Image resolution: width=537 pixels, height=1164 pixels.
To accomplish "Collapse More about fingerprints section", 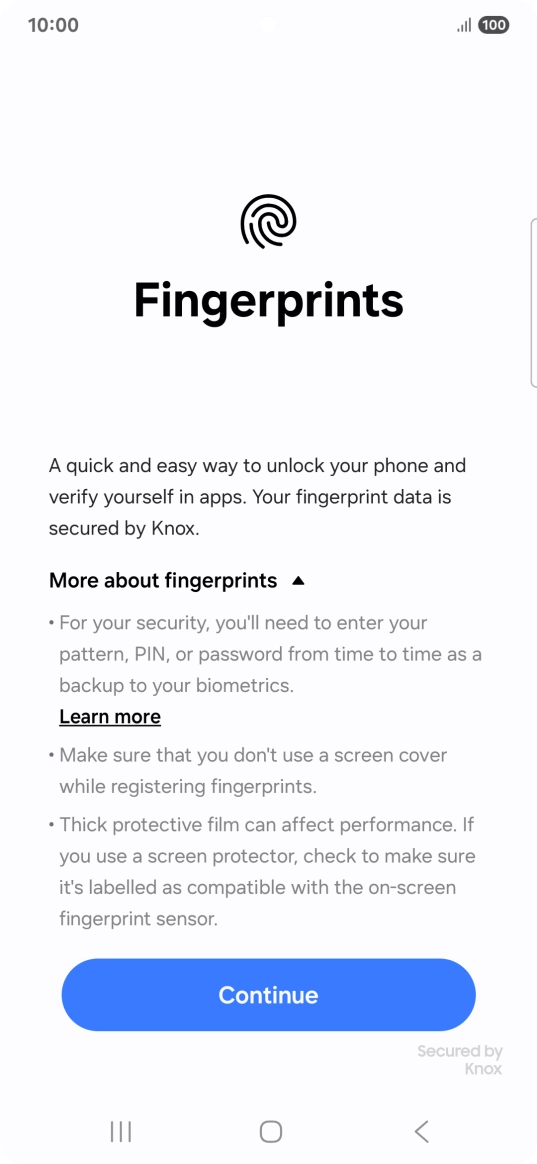I will click(x=177, y=581).
